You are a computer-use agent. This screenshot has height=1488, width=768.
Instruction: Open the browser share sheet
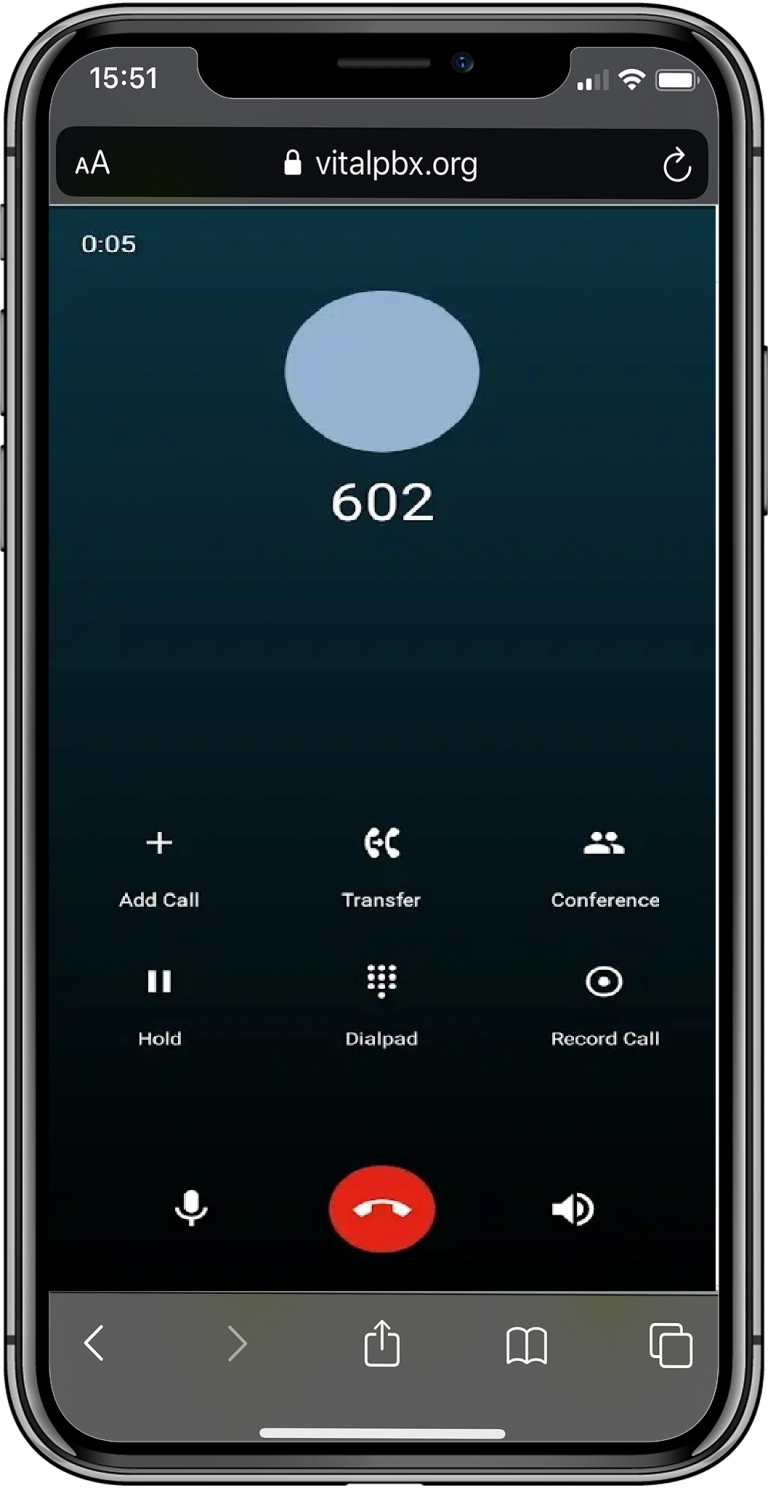pos(381,1344)
